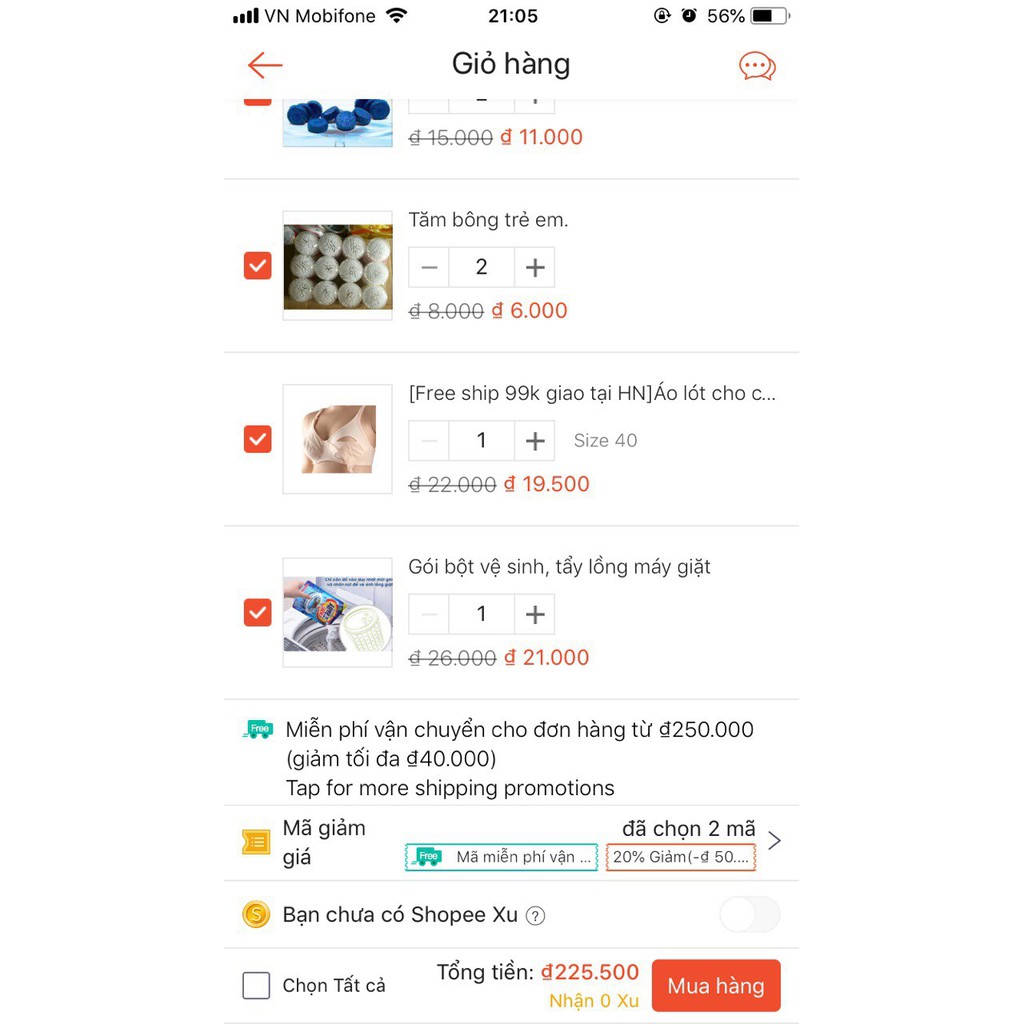Open the Áo lót product image
Screen dimensions: 1024x1024
click(x=338, y=439)
